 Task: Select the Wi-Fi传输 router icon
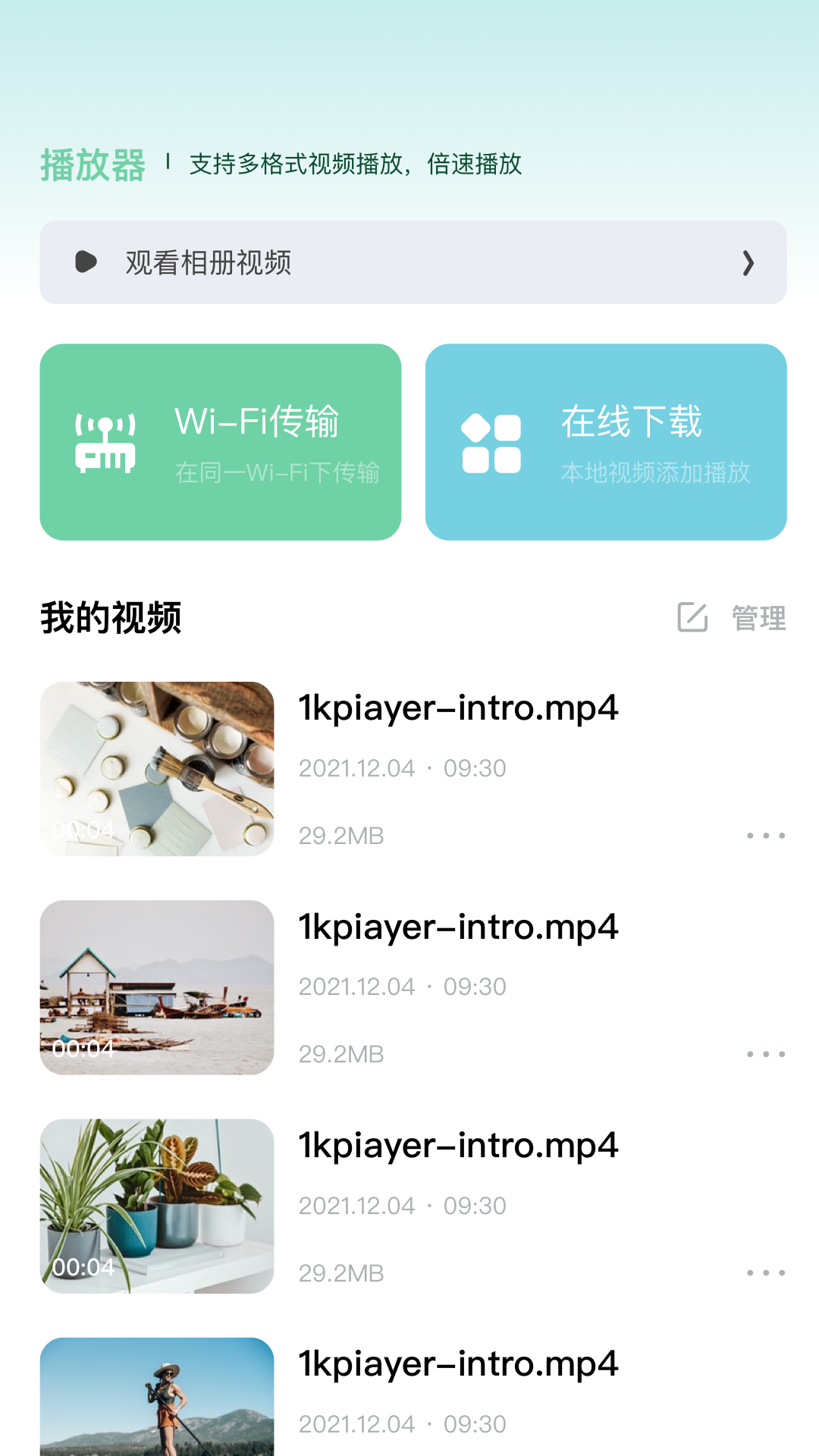(x=106, y=442)
